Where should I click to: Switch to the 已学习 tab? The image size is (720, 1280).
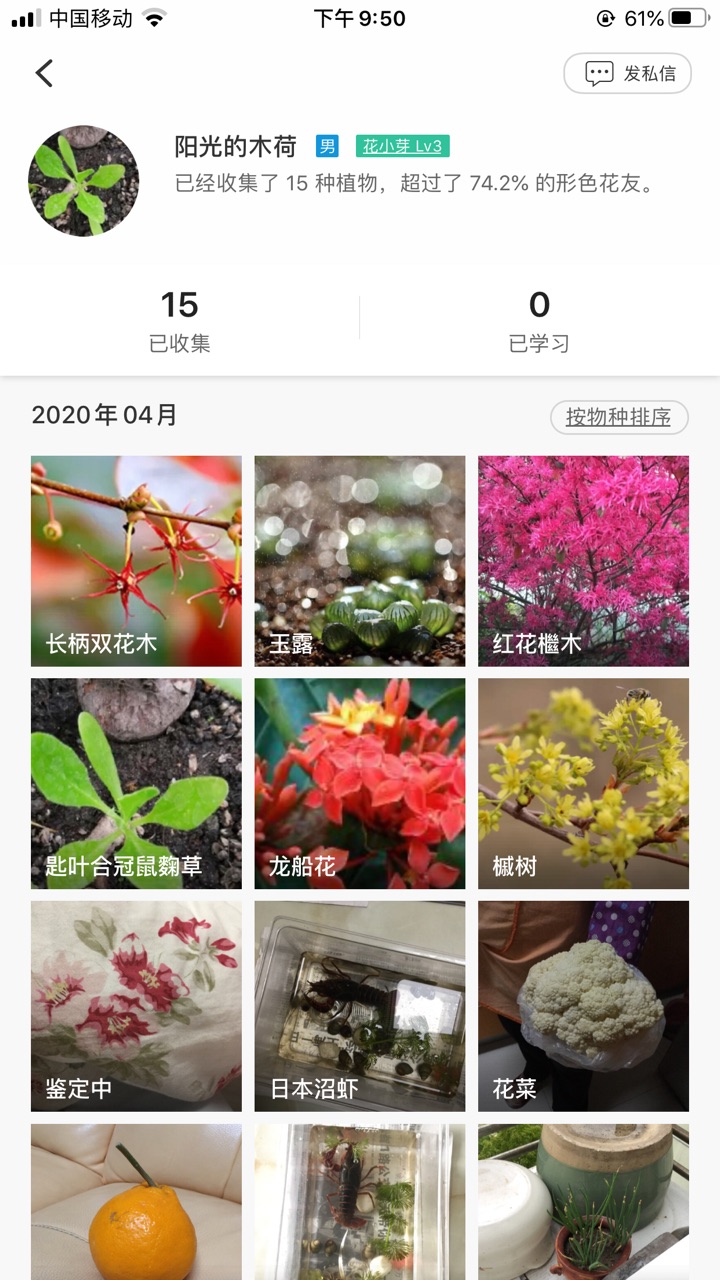[x=539, y=320]
